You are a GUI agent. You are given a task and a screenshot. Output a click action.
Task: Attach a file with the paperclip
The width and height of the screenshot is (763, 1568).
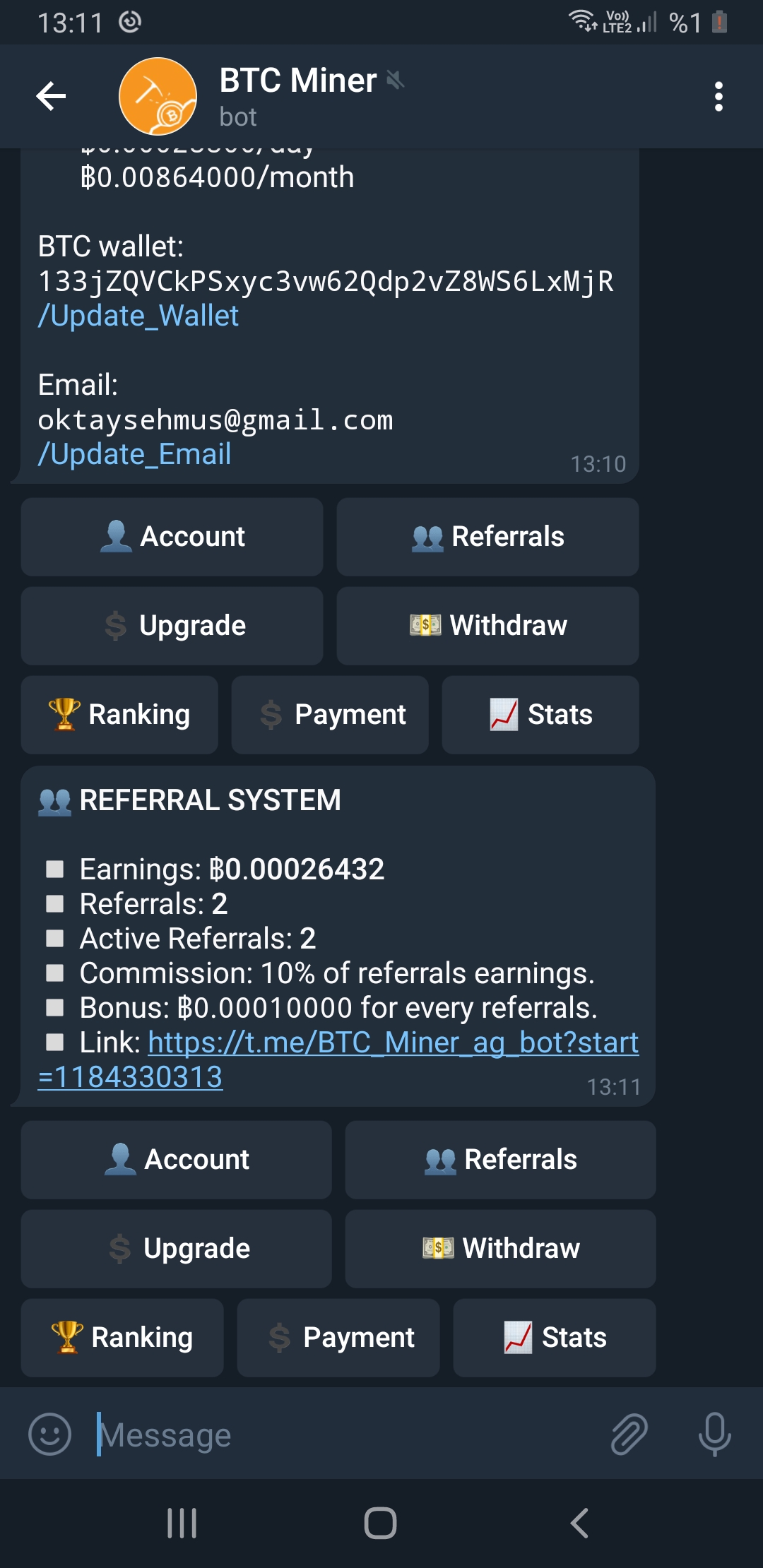(629, 1434)
